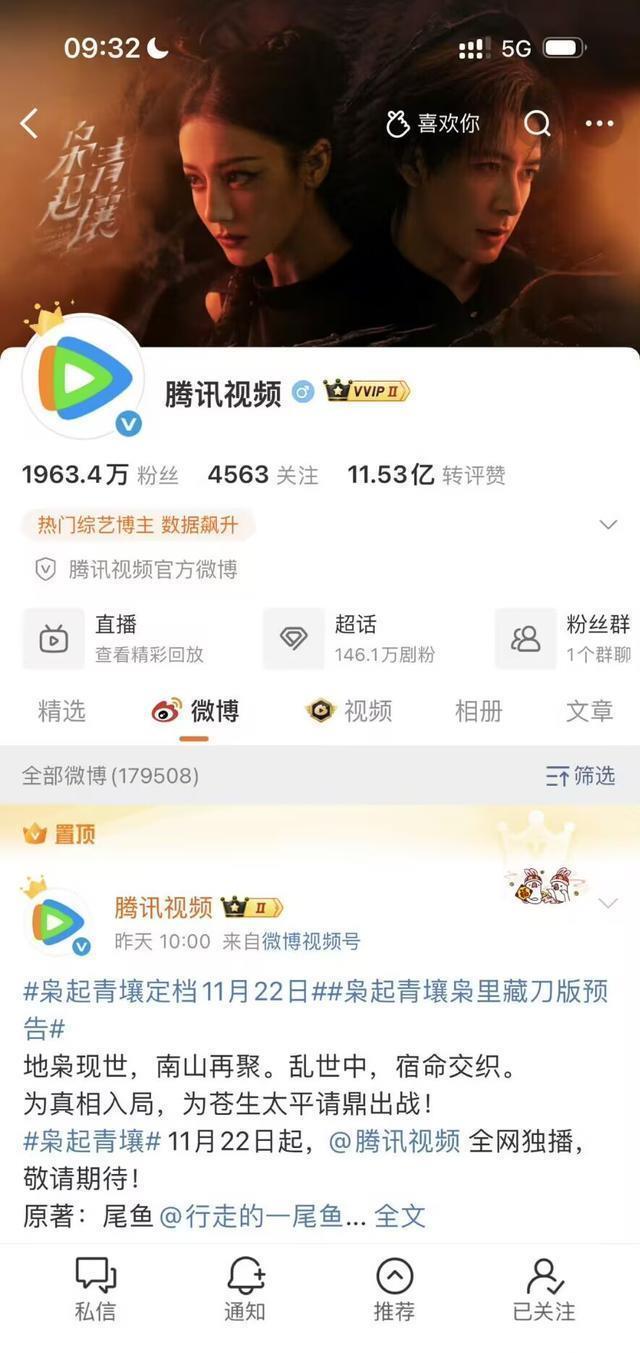Open the 筛选 filter options
The image size is (640, 1353).
point(580,776)
